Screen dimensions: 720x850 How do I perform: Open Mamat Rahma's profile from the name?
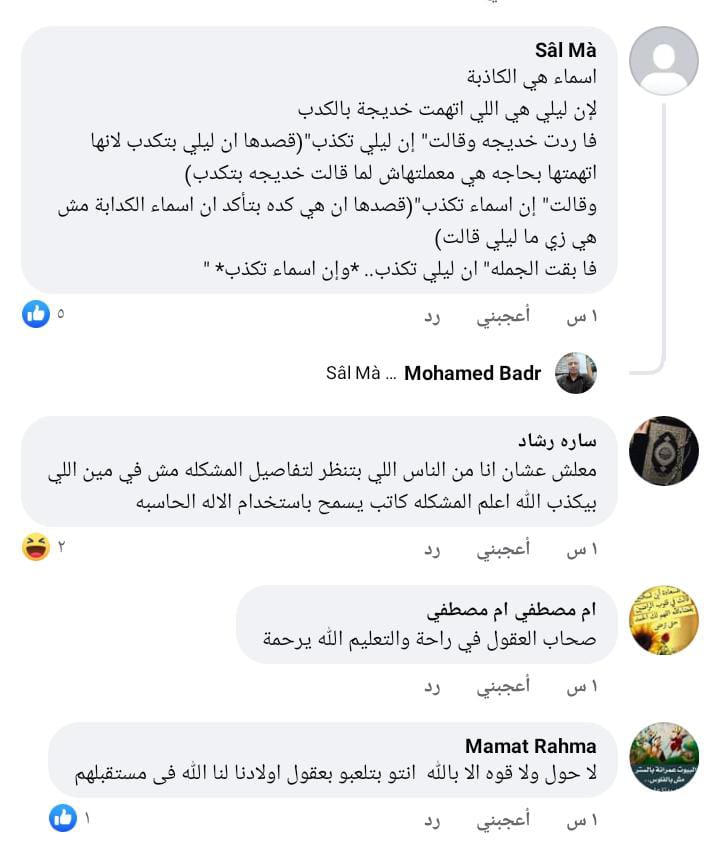[530, 746]
